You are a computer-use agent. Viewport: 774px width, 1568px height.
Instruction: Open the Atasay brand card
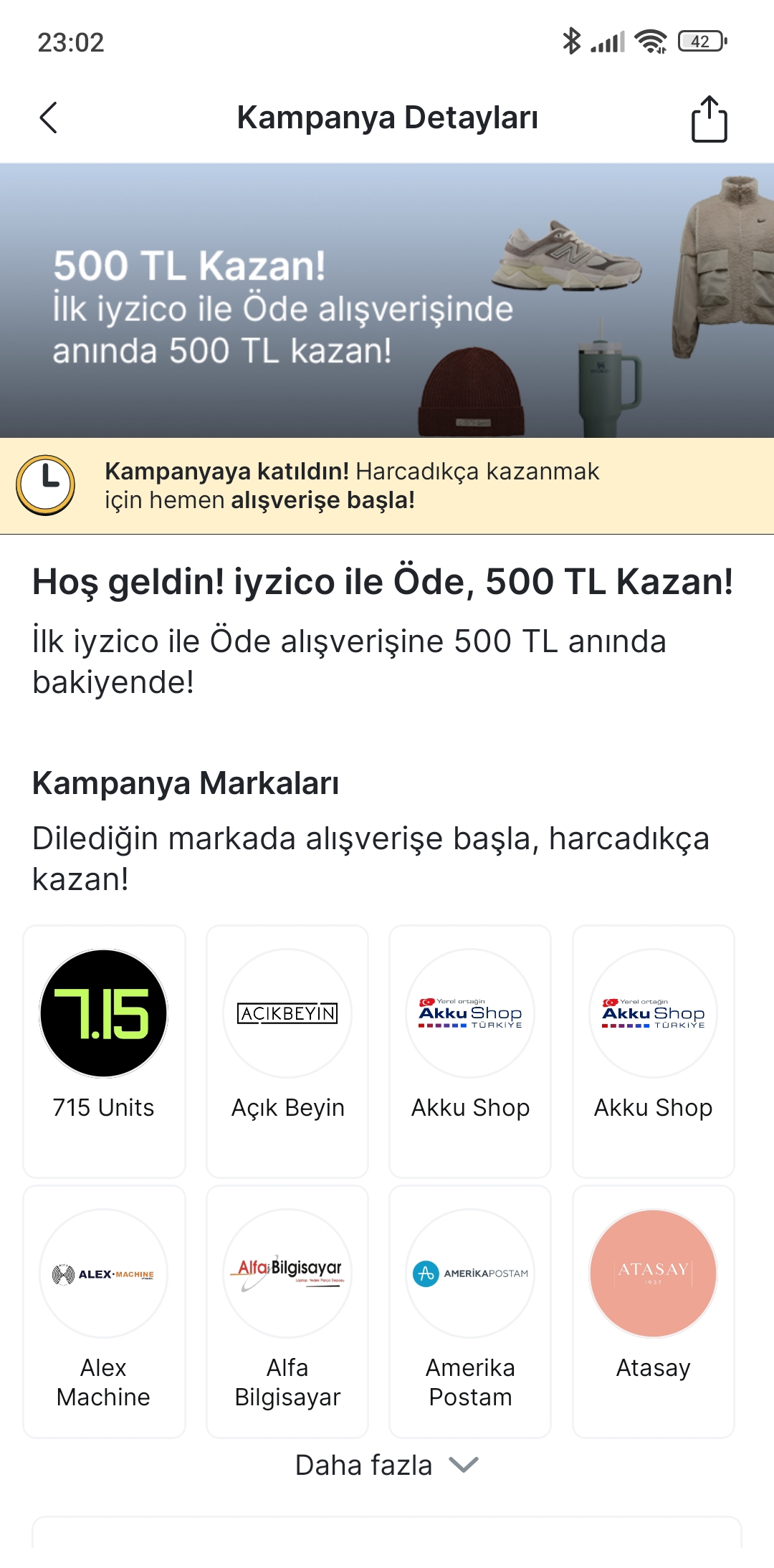point(654,1311)
